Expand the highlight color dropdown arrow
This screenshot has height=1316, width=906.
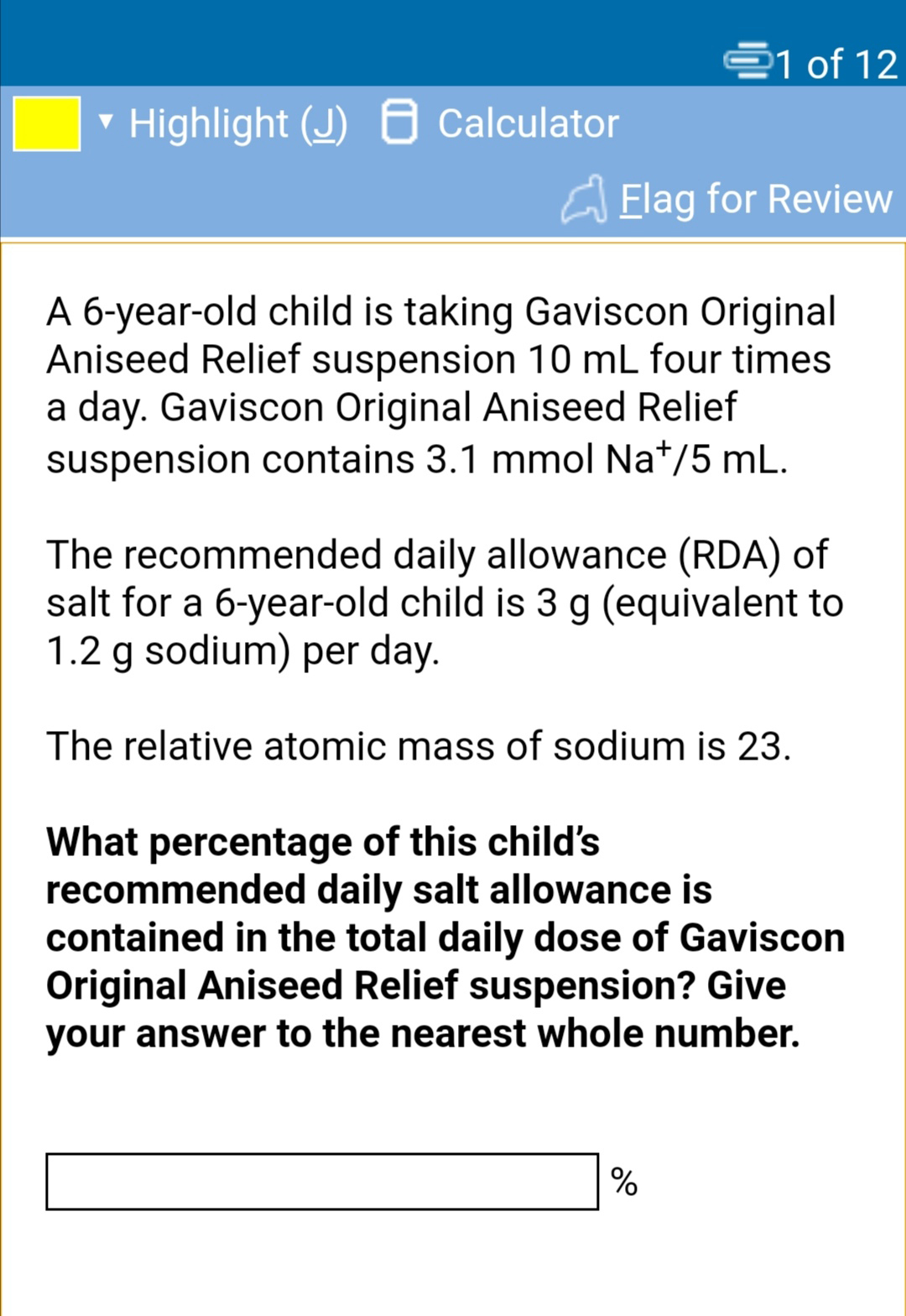(x=105, y=123)
